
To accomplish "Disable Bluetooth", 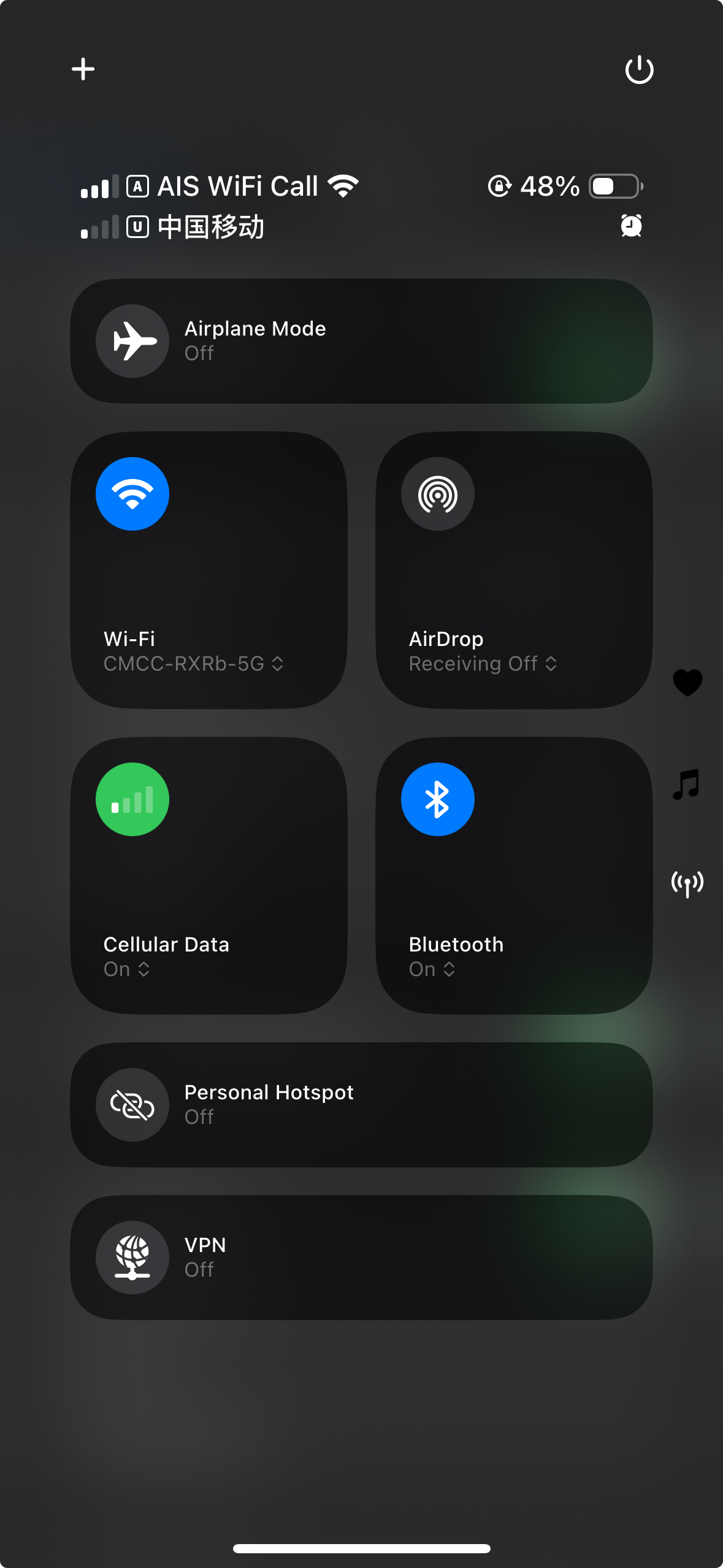I will [x=438, y=799].
